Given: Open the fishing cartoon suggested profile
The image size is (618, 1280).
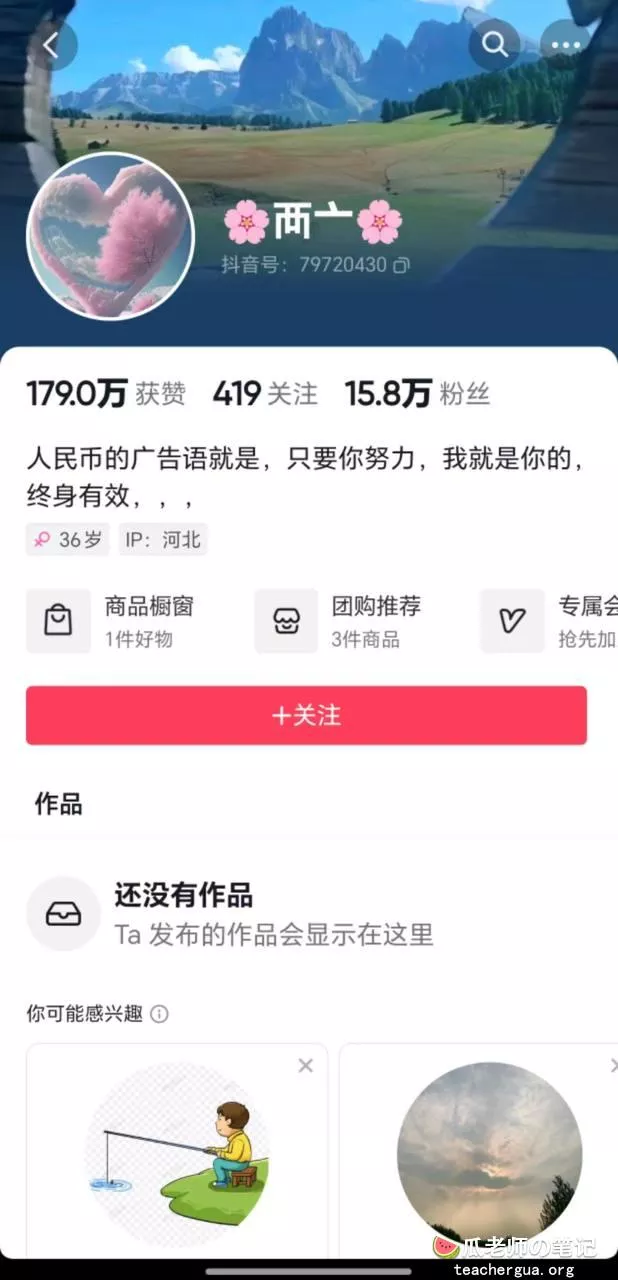Looking at the screenshot, I should pos(177,1150).
